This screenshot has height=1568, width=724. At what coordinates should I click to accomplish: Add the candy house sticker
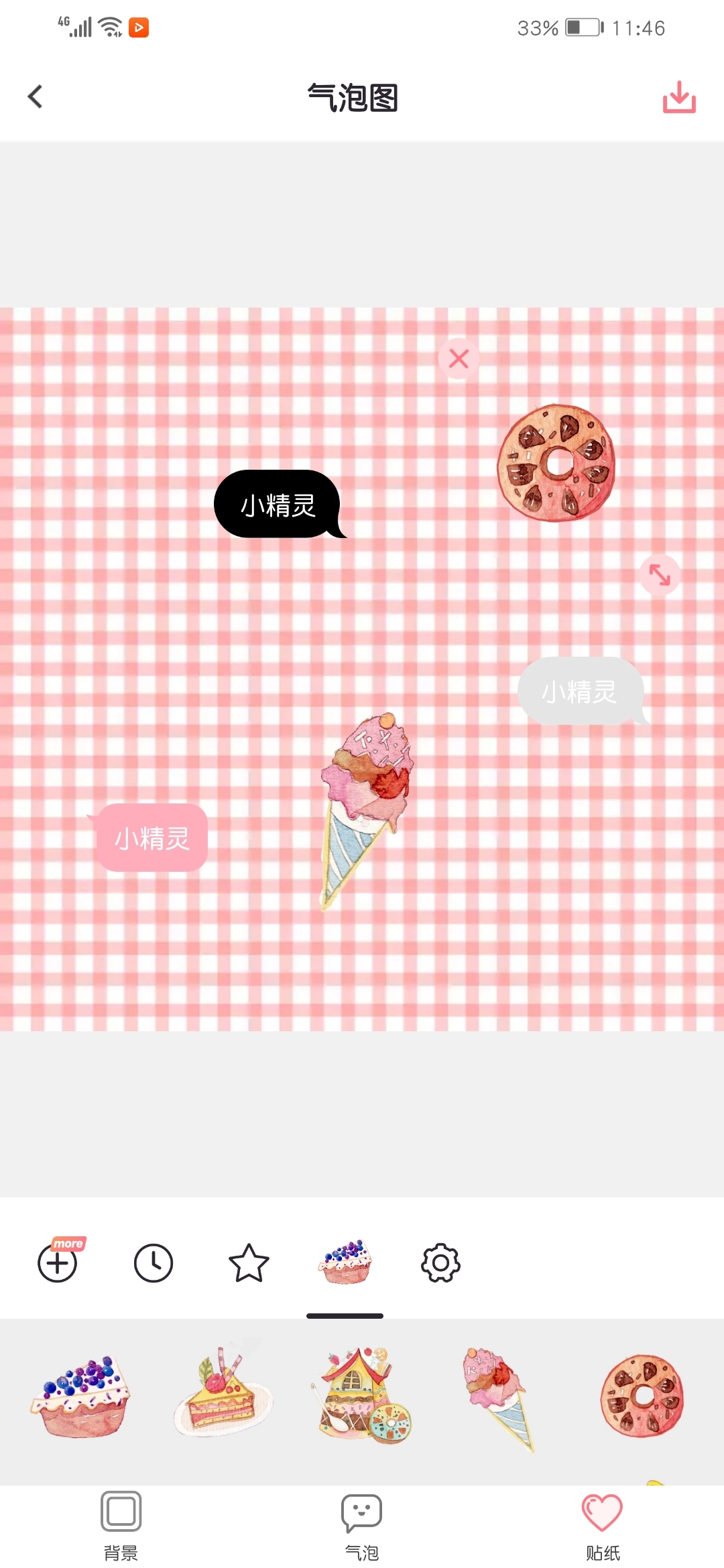point(362,1397)
